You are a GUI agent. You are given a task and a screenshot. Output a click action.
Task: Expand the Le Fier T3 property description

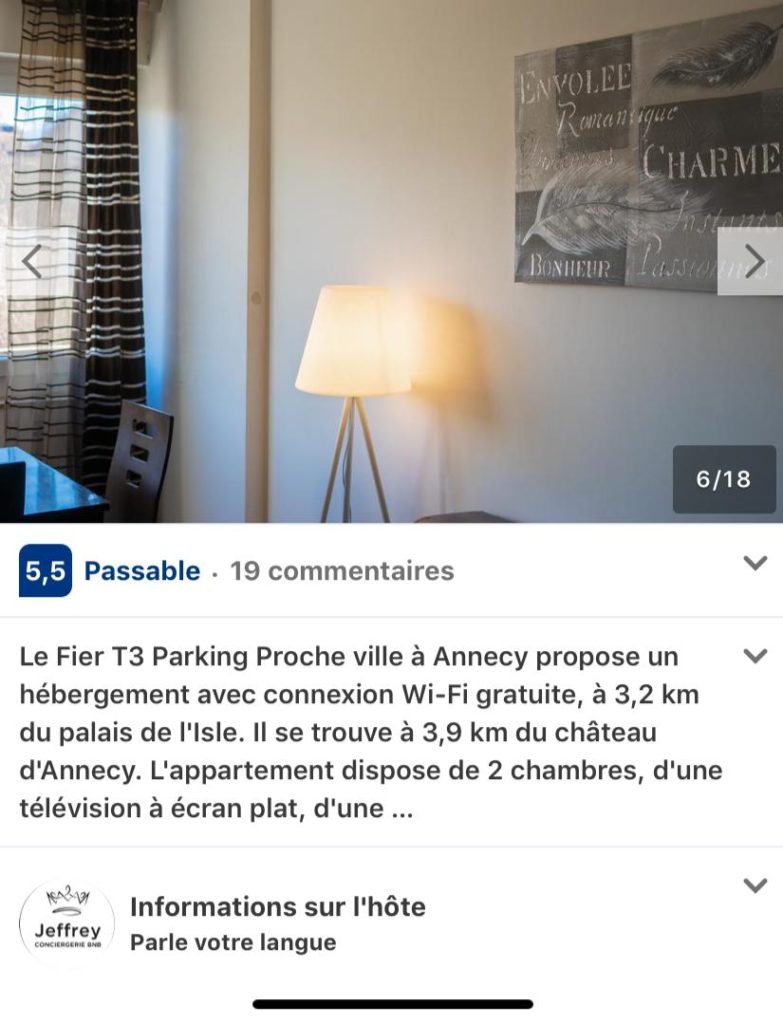coord(755,657)
